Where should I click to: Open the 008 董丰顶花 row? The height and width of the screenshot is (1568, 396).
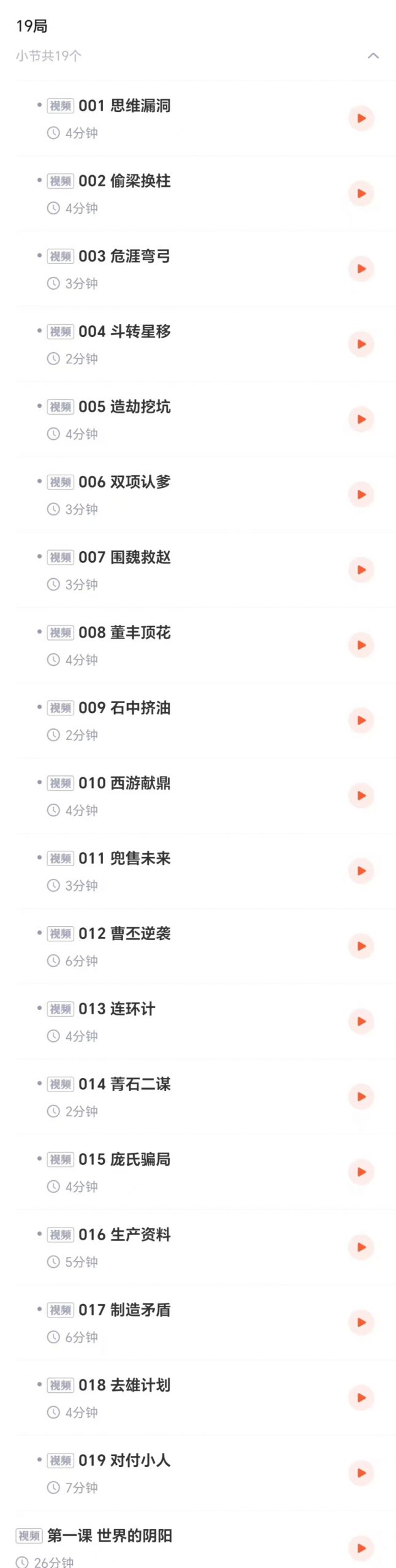coord(124,633)
